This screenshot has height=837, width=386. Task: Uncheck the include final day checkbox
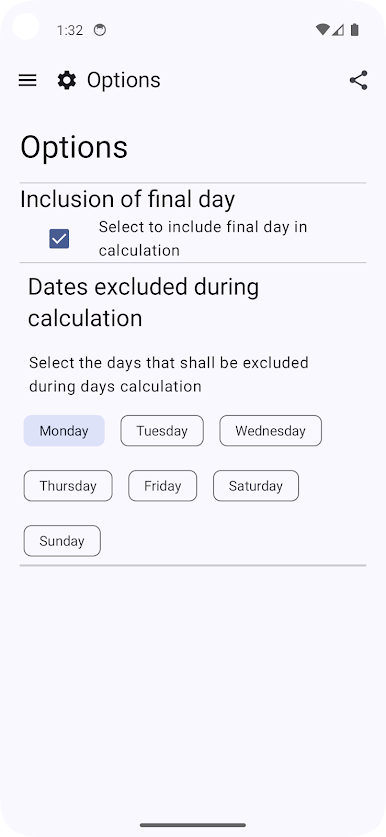click(x=59, y=239)
